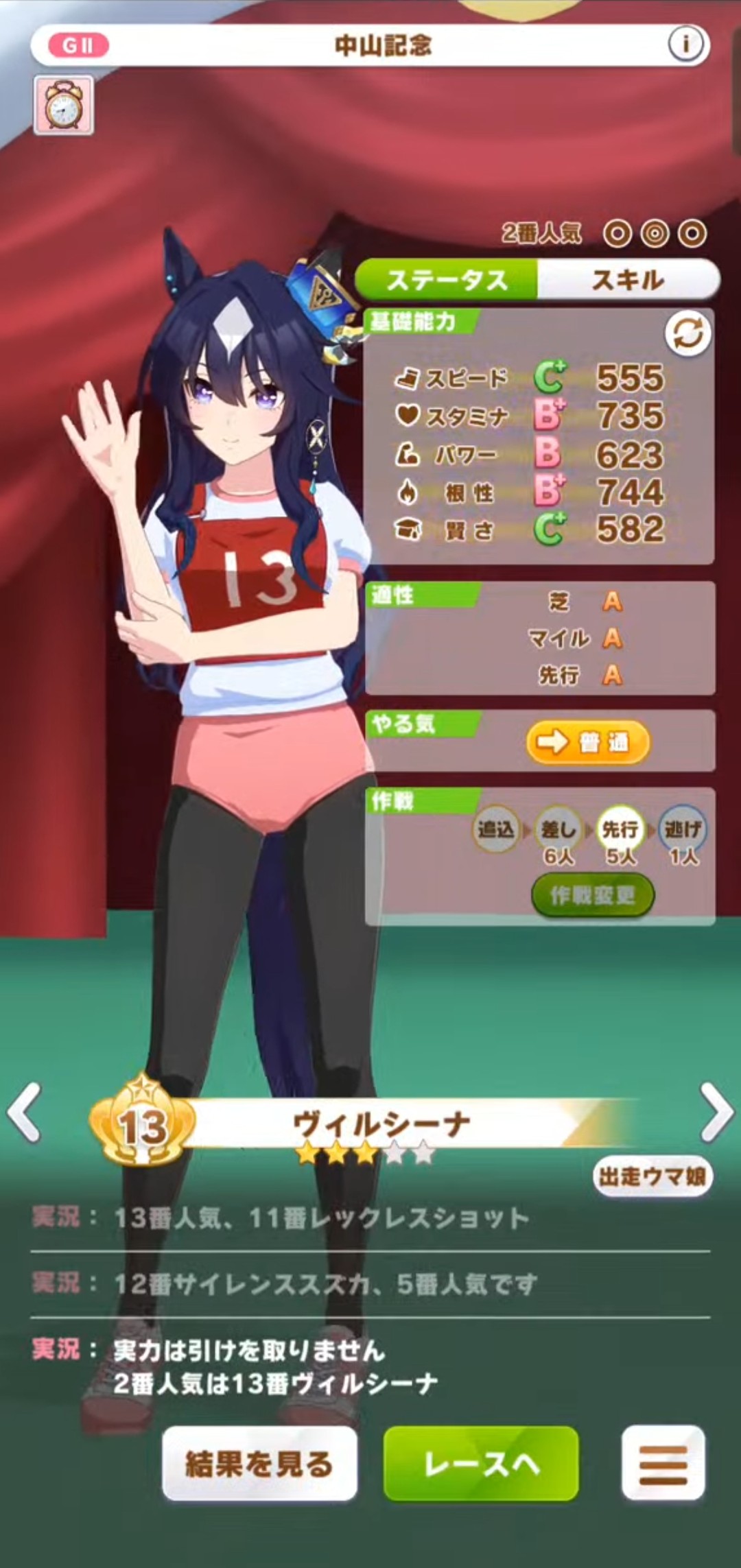Start the race with レースへ
Image resolution: width=741 pixels, height=1568 pixels.
tap(481, 1464)
